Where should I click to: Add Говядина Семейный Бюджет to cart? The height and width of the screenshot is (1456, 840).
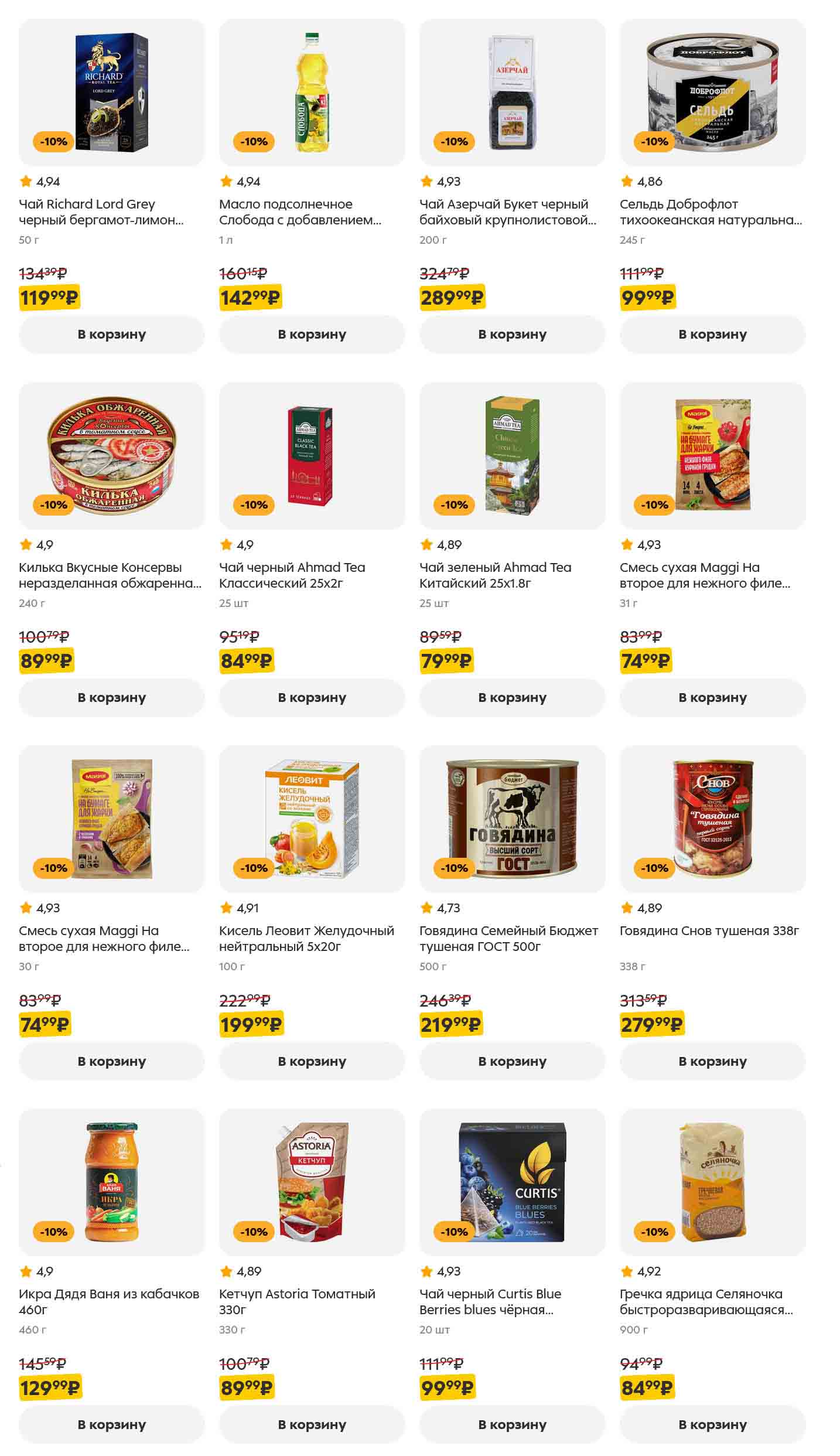pyautogui.click(x=512, y=1061)
